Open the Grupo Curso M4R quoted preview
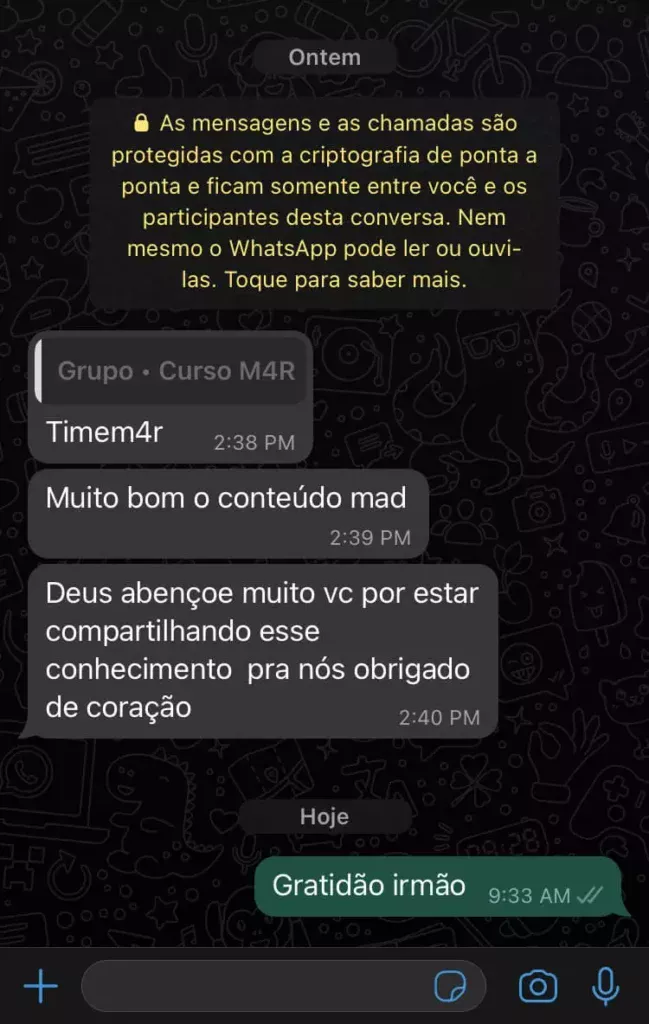 [x=171, y=371]
